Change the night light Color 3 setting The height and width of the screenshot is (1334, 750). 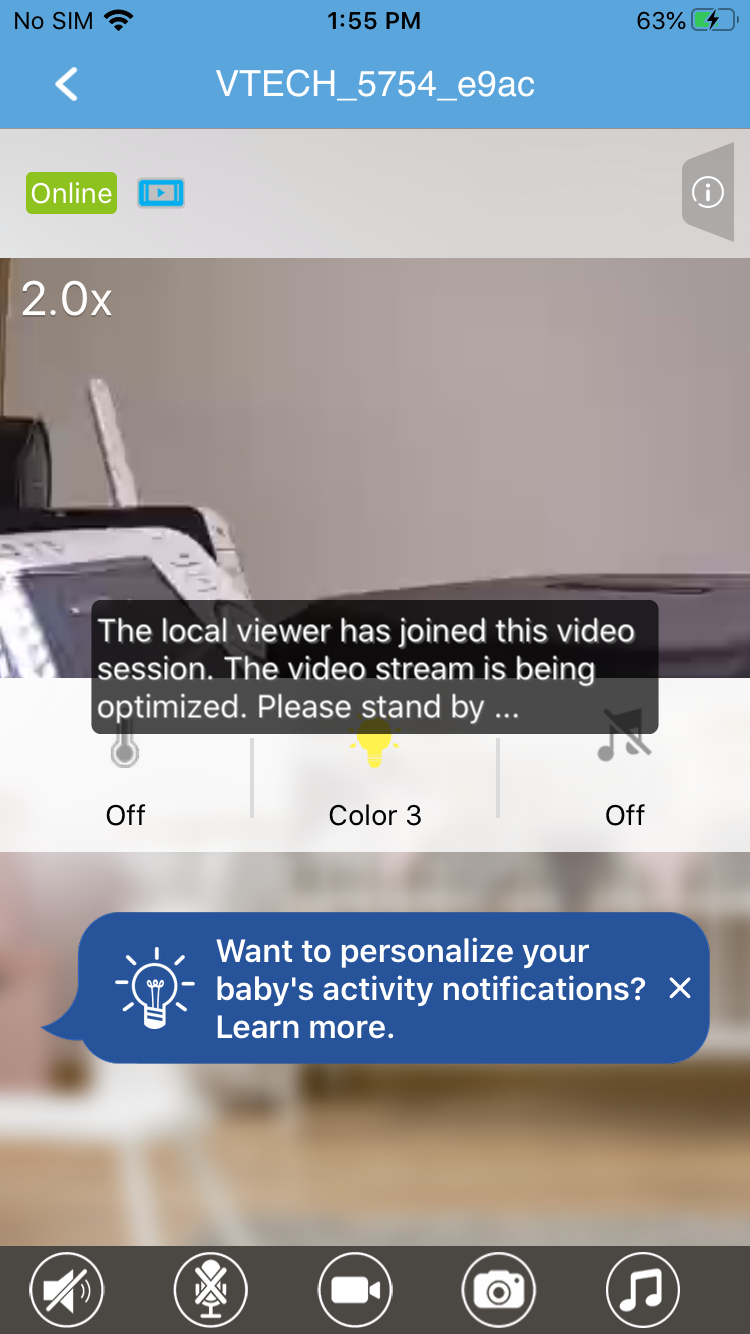click(375, 780)
